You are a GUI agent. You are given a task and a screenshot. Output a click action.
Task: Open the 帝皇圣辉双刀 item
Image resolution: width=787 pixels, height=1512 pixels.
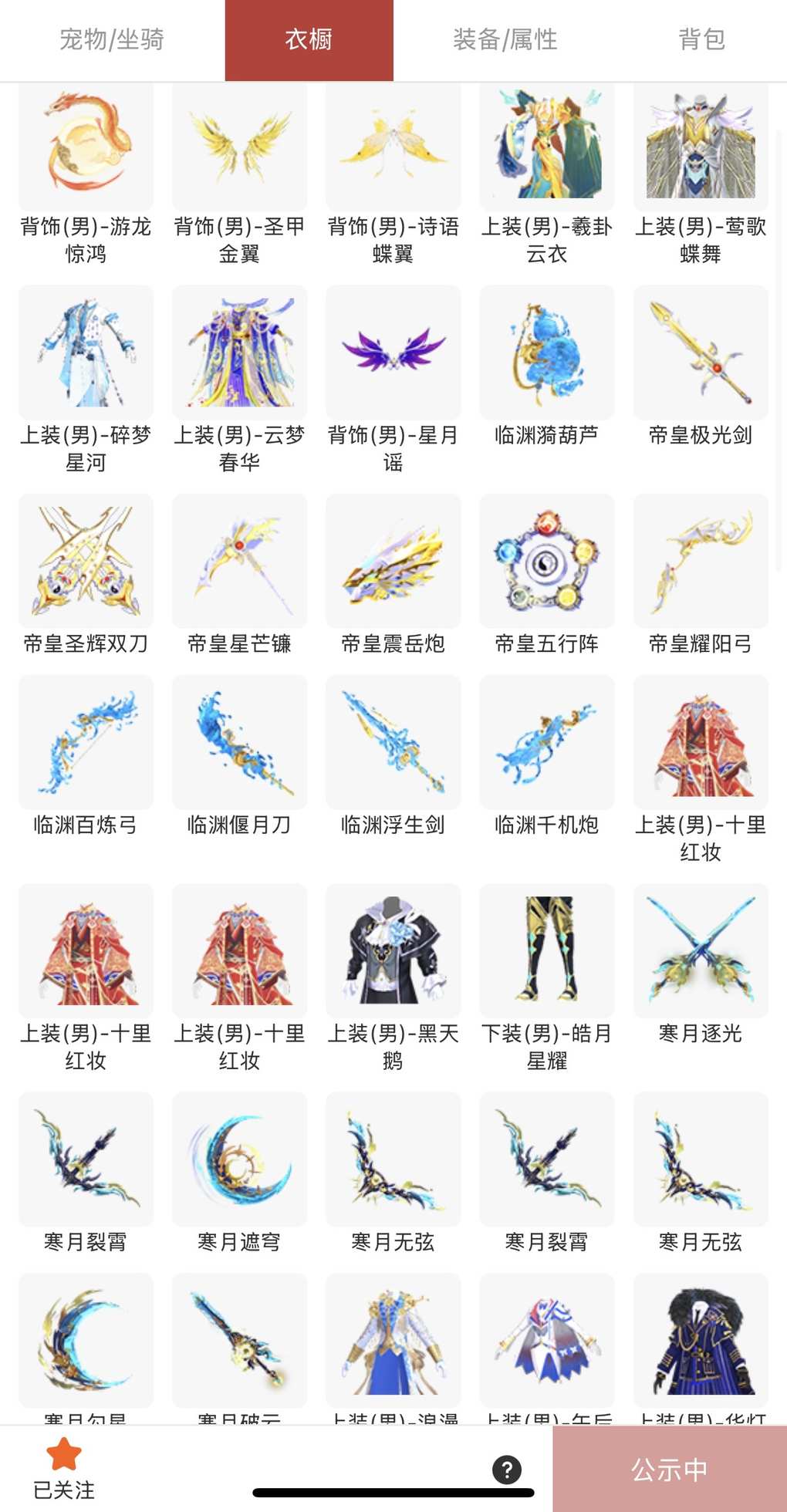point(86,562)
